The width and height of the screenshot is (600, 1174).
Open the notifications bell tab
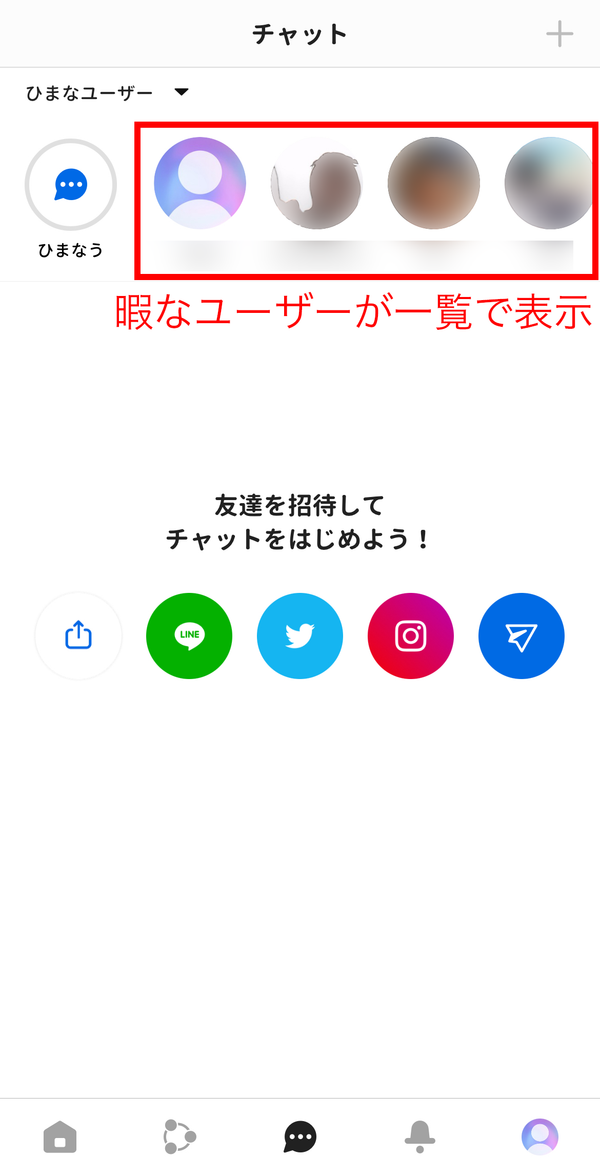tap(420, 1137)
